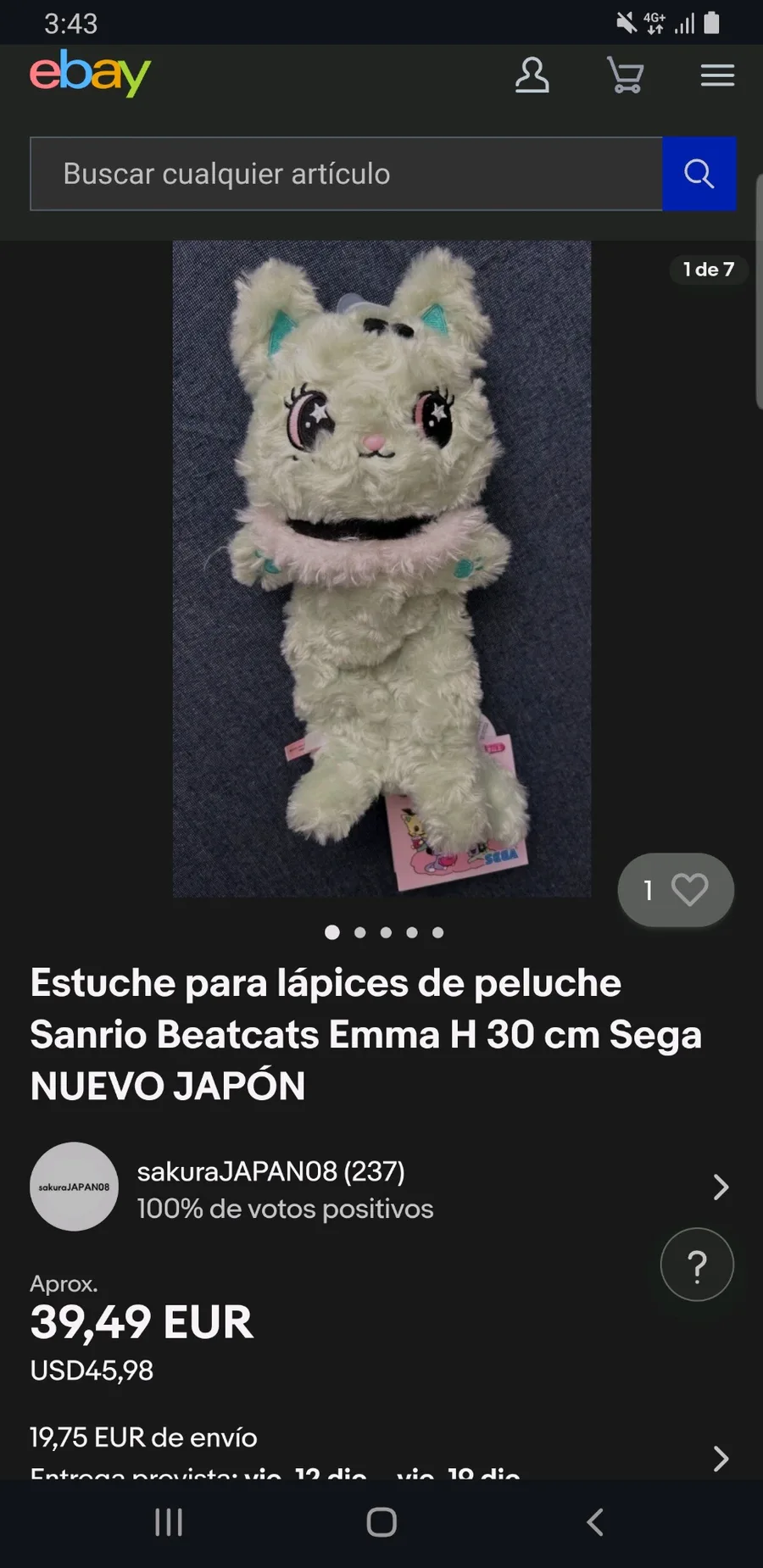Select the second image page dot
The image size is (763, 1568).
tap(360, 932)
